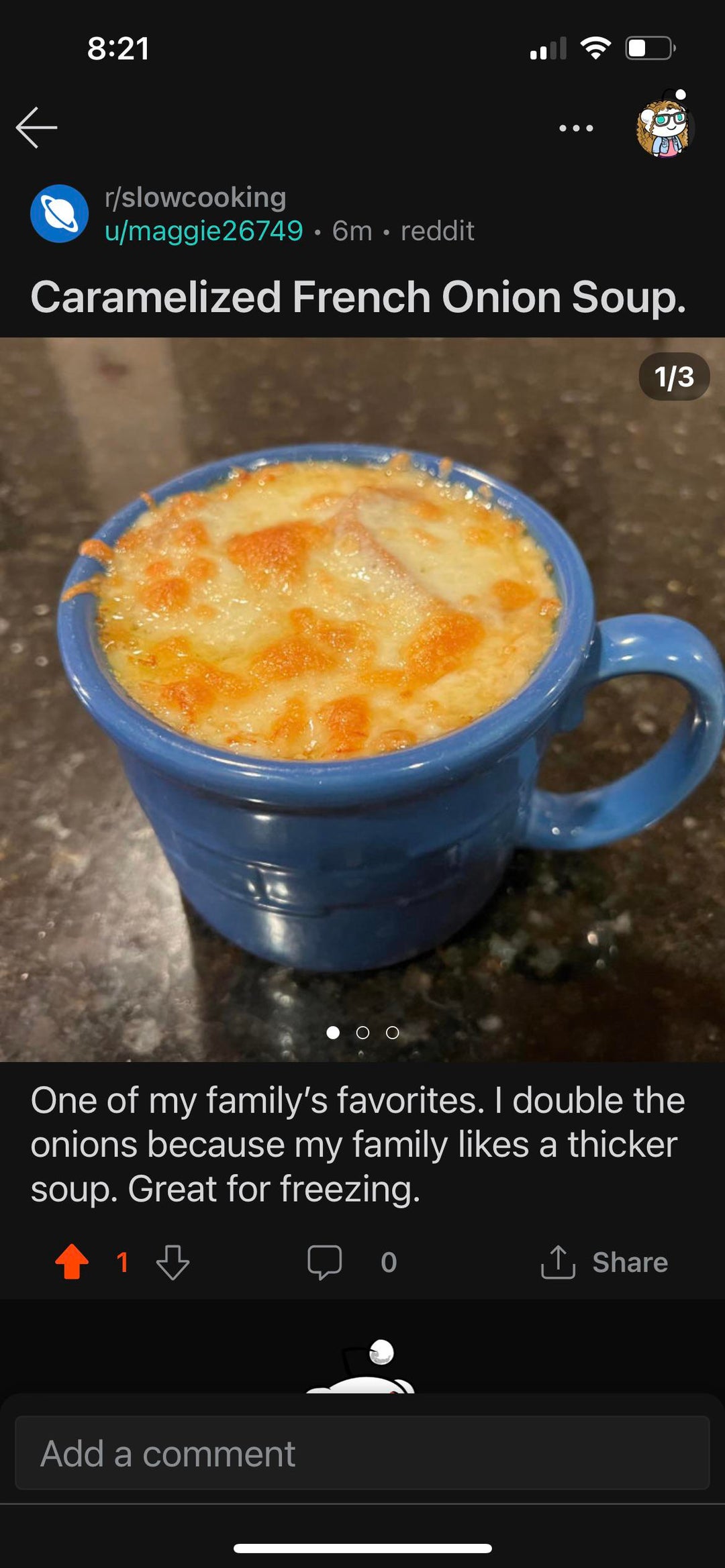Viewport: 725px width, 1568px height.
Task: Visit the r/slowcooking subreddit
Action: (195, 197)
